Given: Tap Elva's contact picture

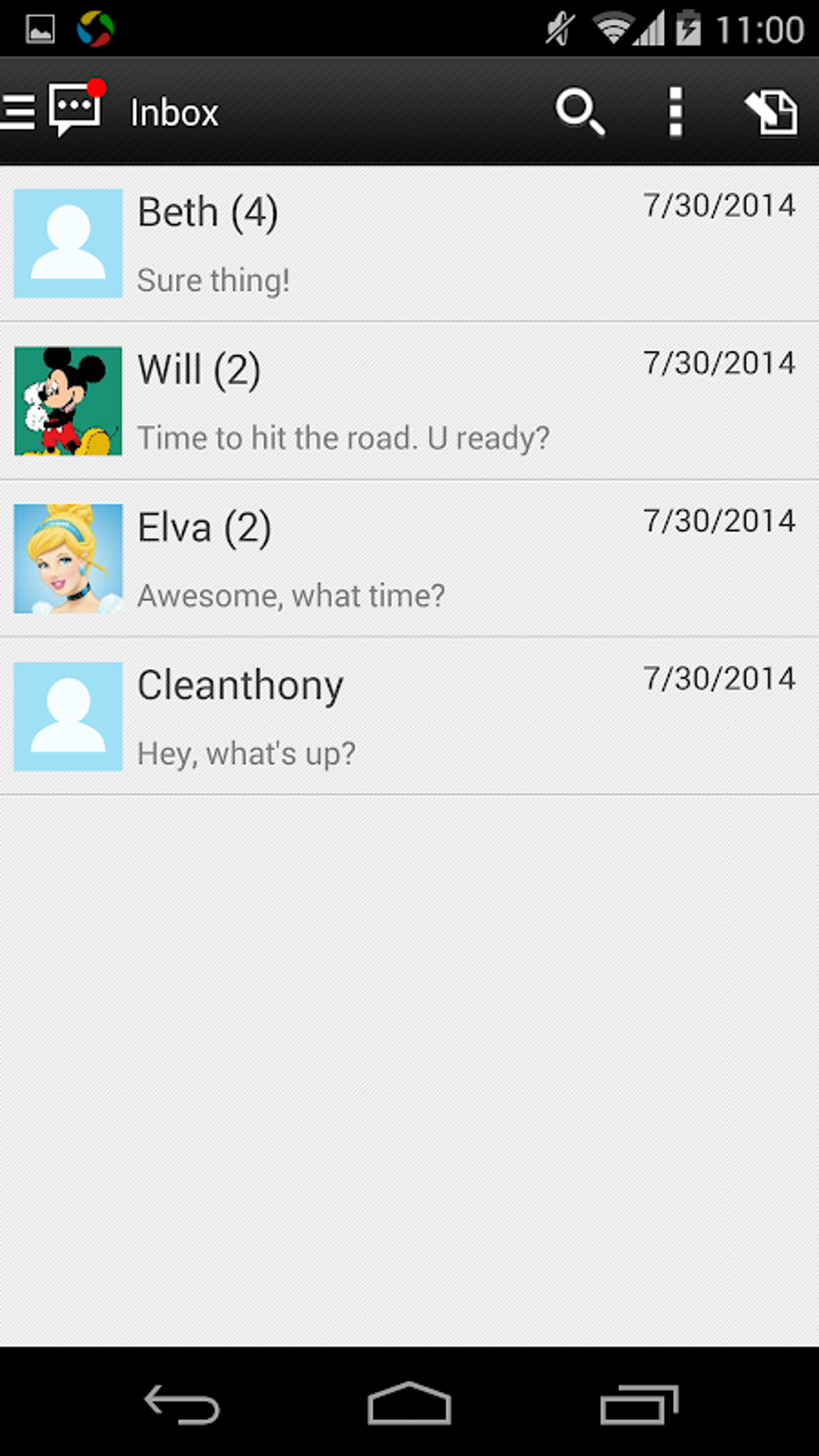Looking at the screenshot, I should click(x=68, y=559).
